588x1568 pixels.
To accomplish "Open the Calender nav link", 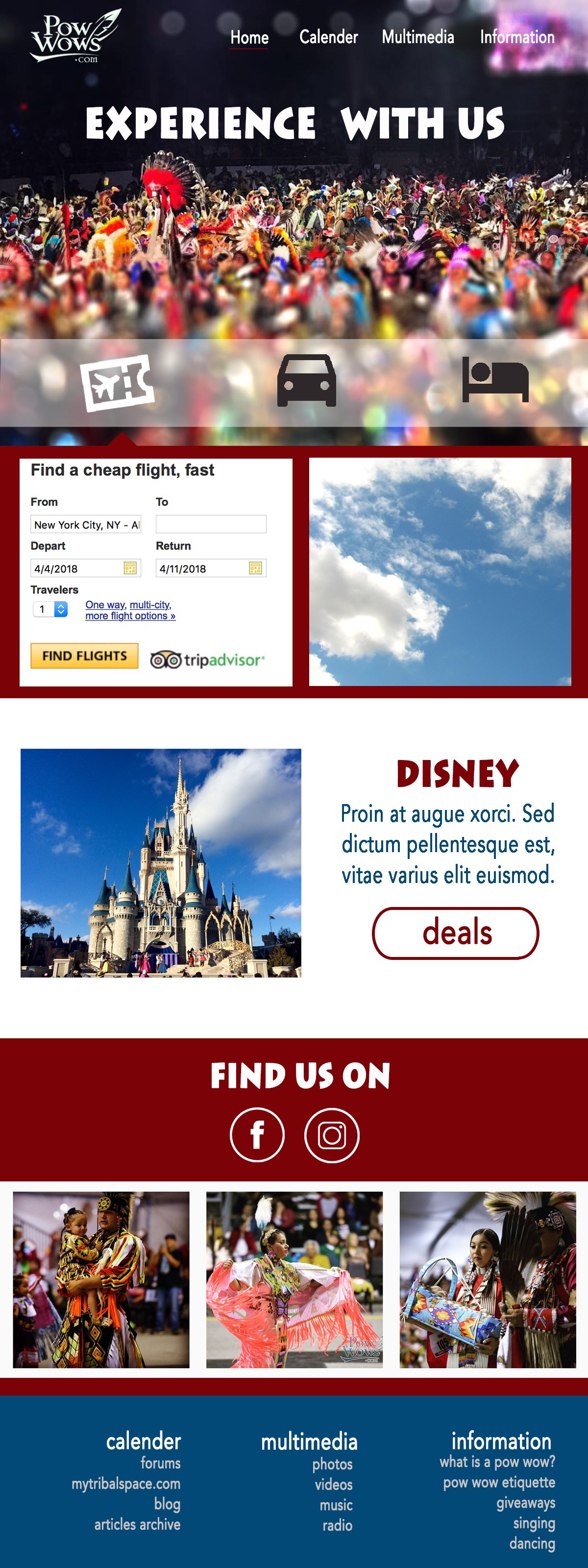I will 328,37.
